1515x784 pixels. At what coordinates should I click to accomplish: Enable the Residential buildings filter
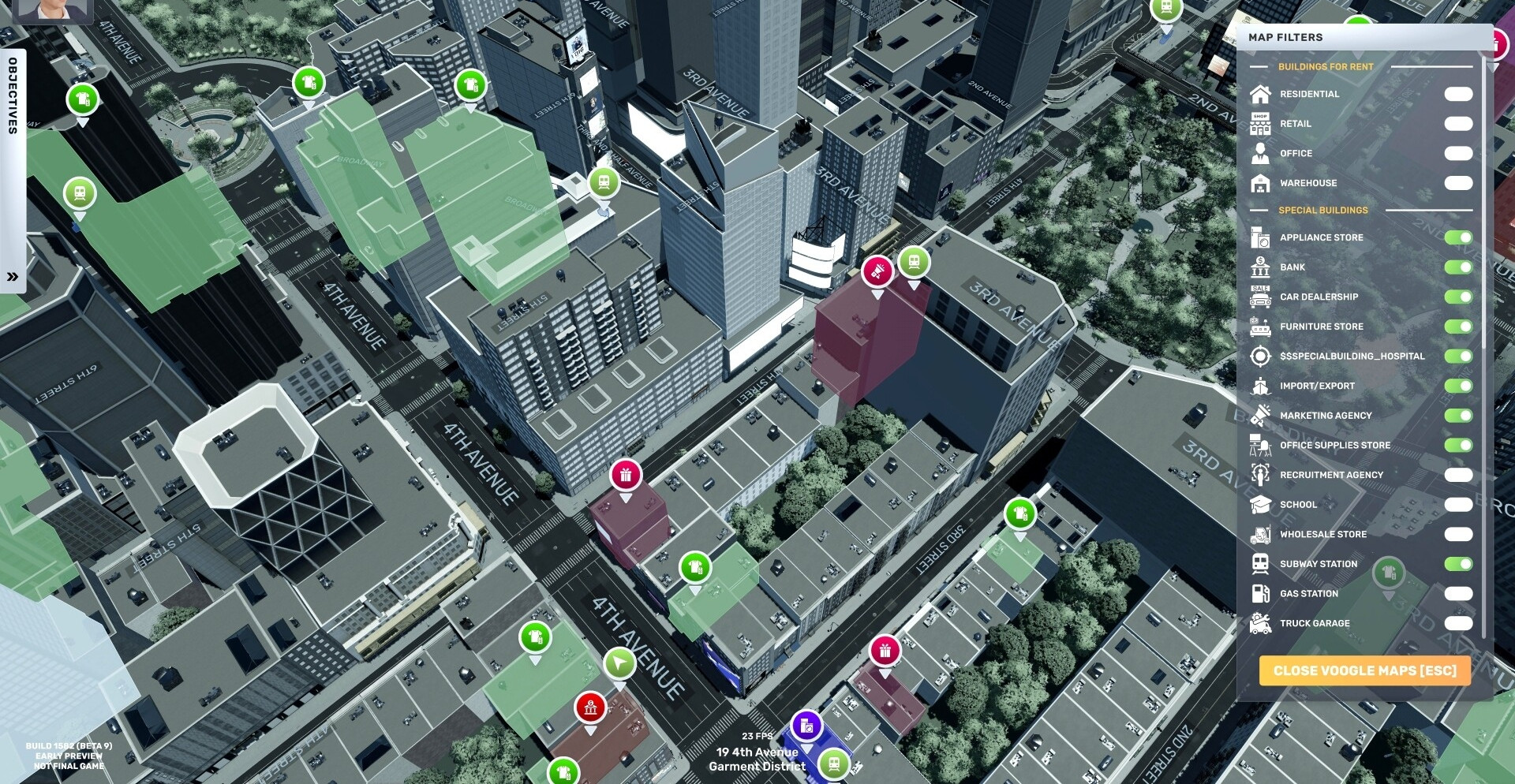(x=1457, y=94)
